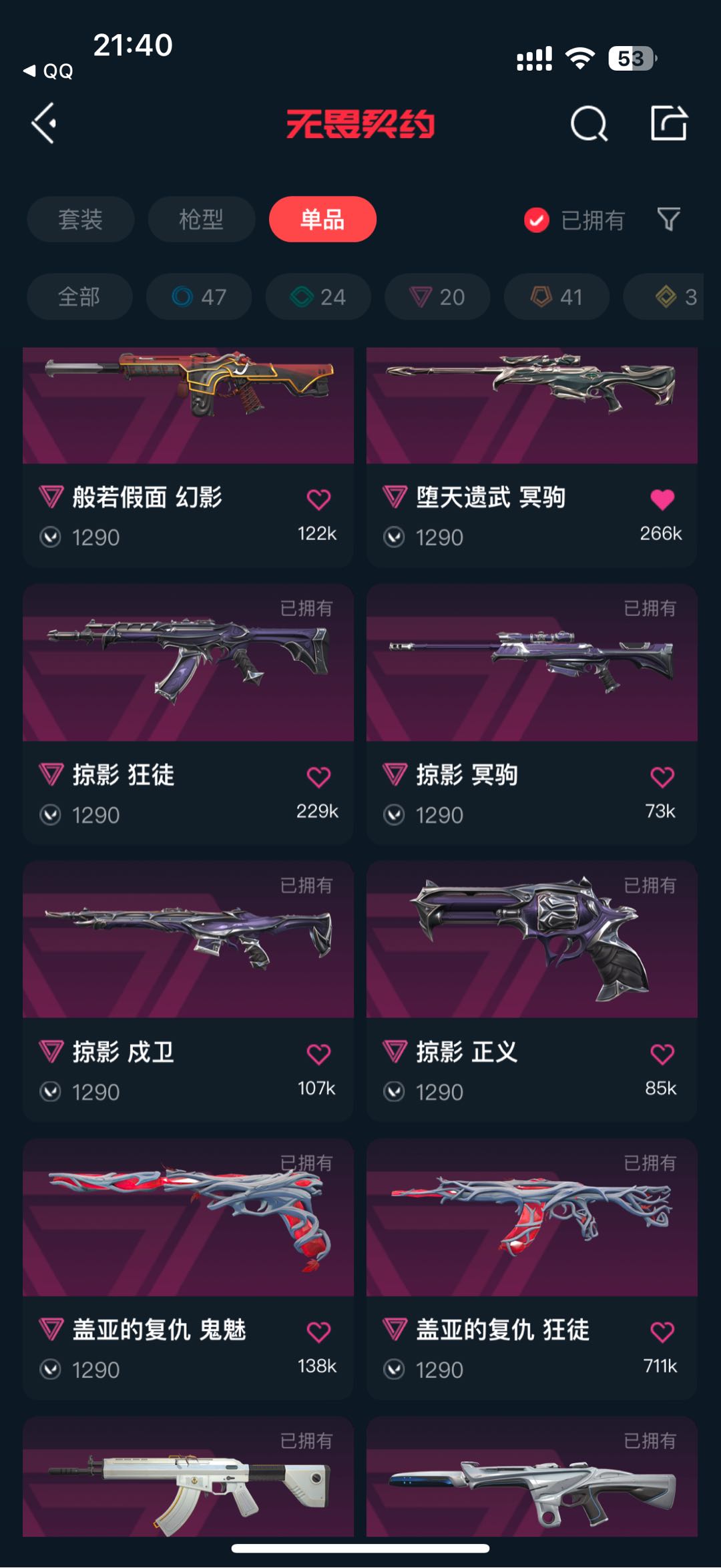Screen dimensions: 721x1568
Task: Filter by the orange tier chip 41
Action: pyautogui.click(x=557, y=296)
